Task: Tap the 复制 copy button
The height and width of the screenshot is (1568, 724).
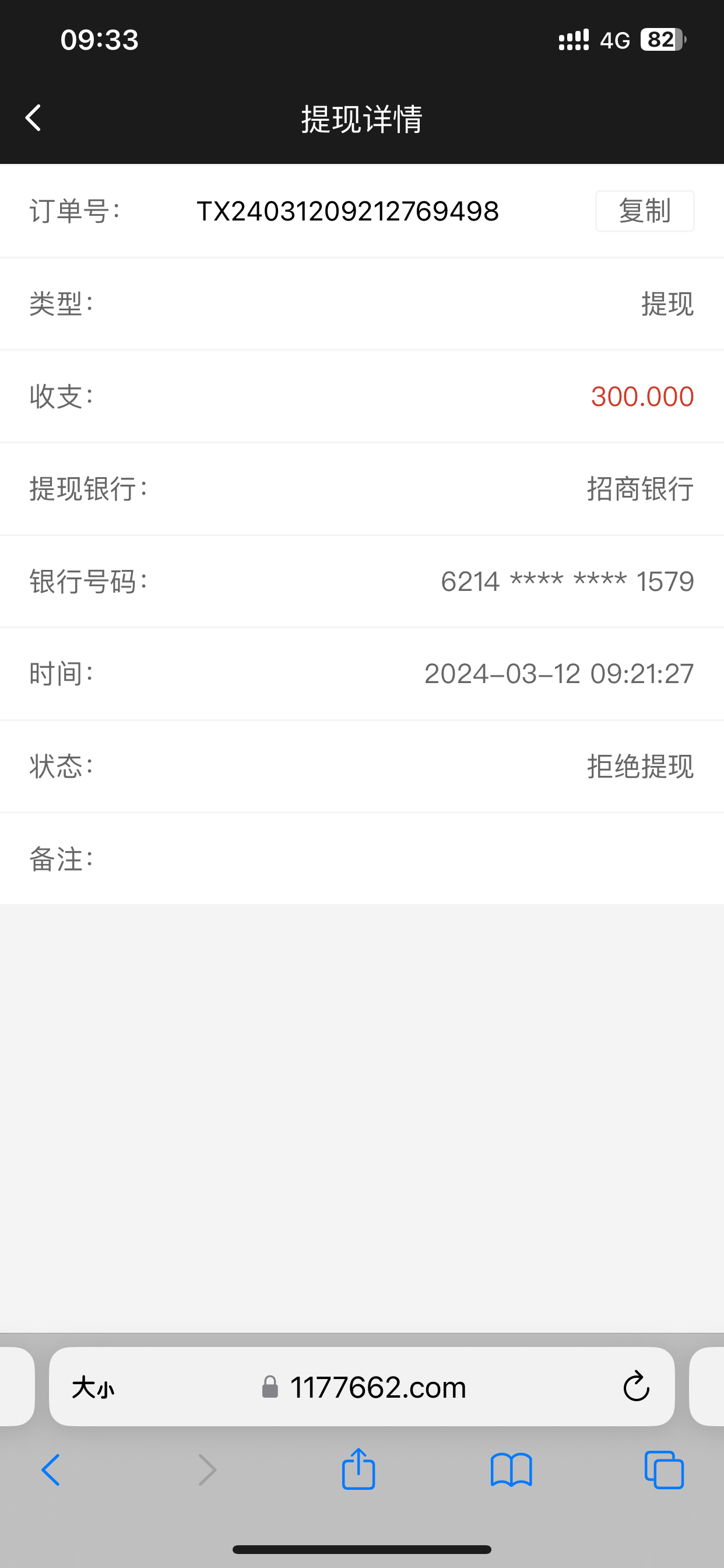Action: 644,211
